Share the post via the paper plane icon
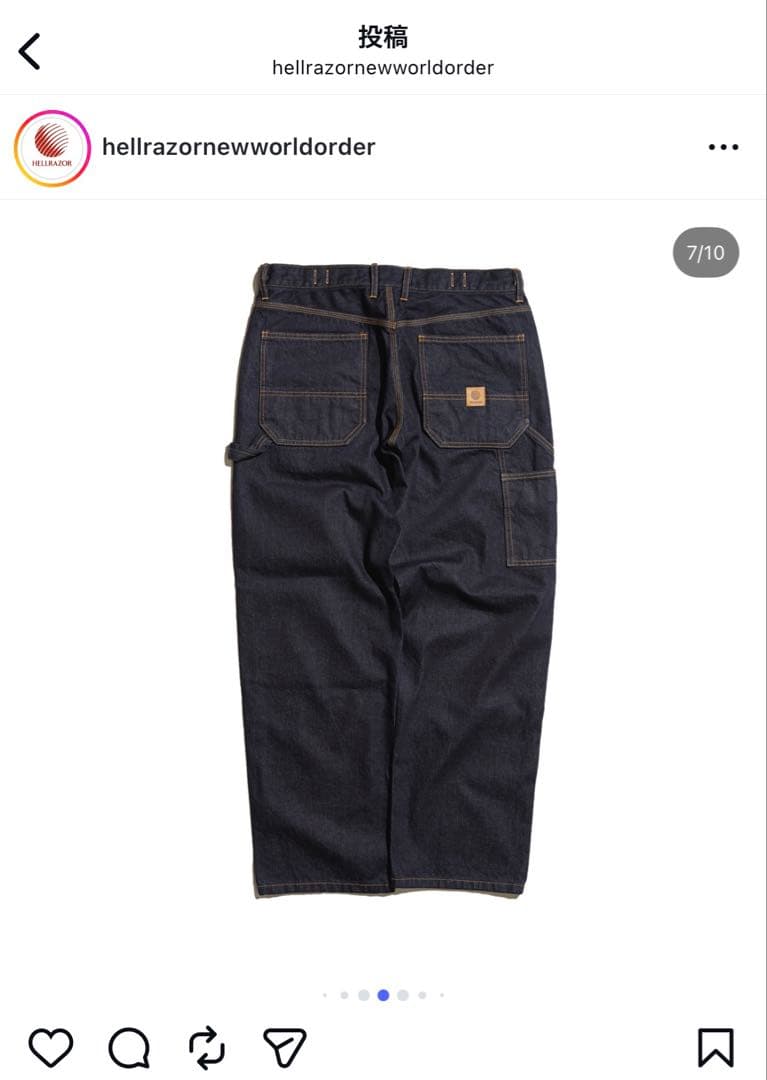The width and height of the screenshot is (767, 1080). point(284,1046)
